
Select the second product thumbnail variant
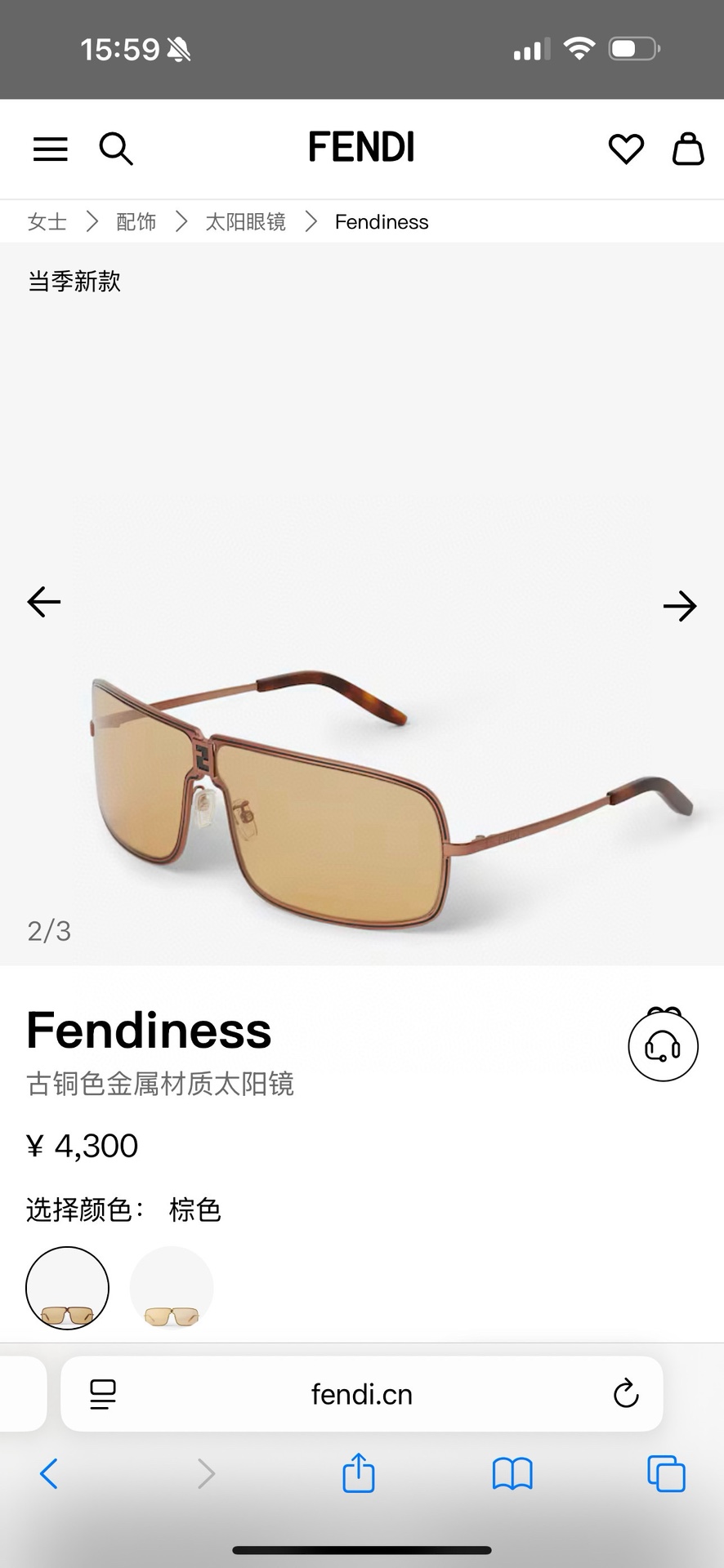tap(172, 1288)
